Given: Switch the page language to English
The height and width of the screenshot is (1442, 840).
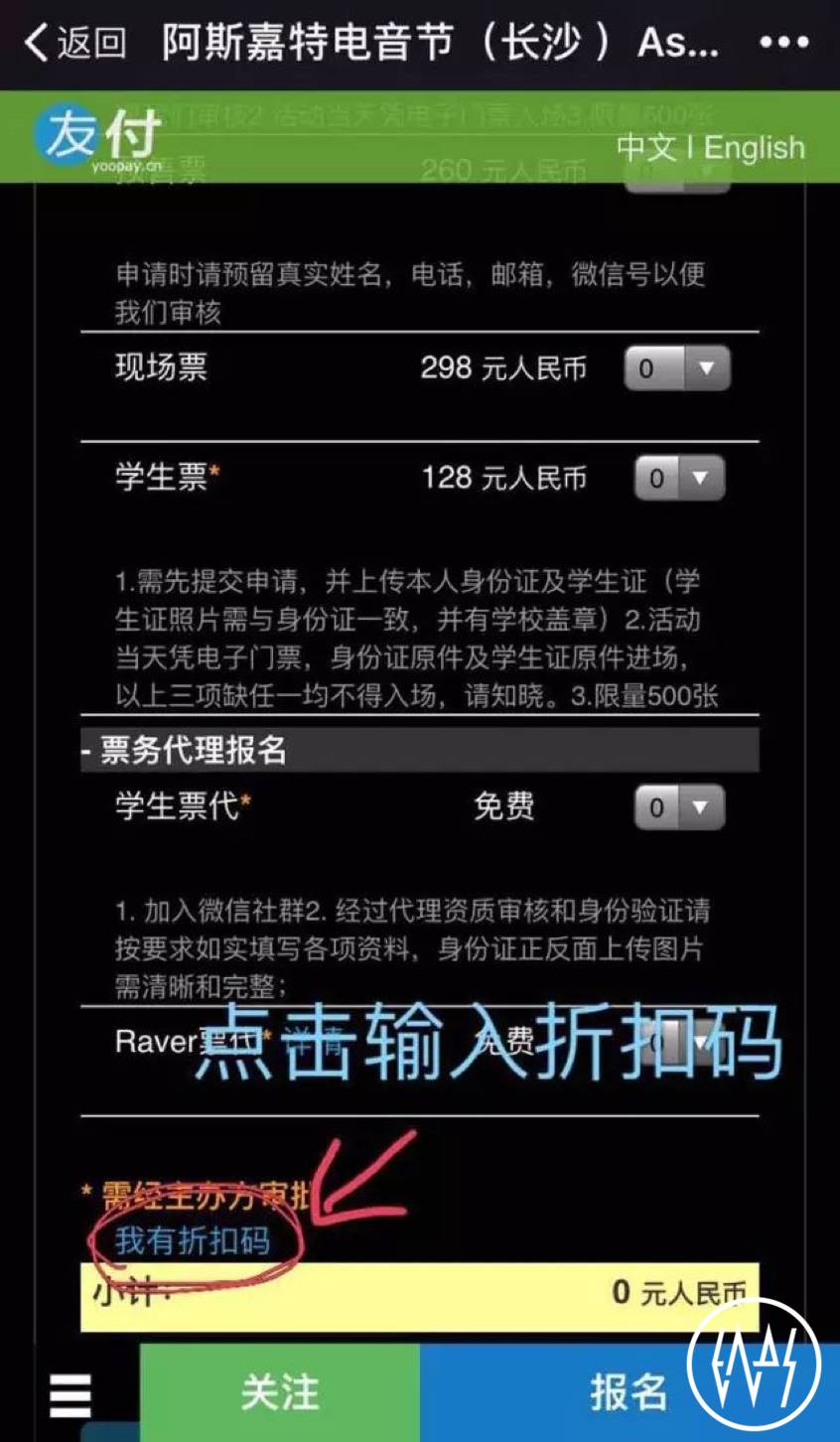Looking at the screenshot, I should [755, 148].
